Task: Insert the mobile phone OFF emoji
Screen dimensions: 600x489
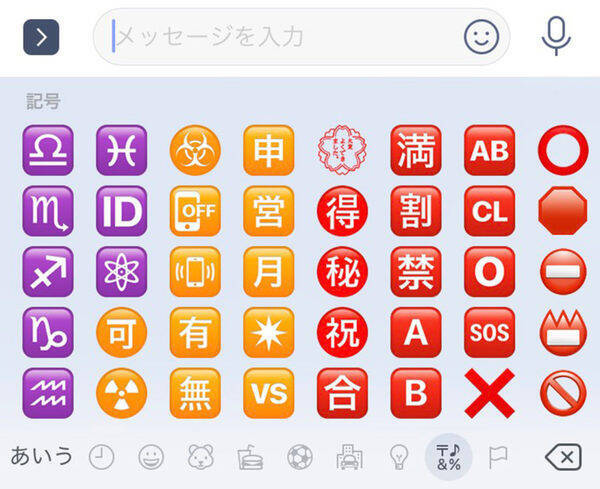Action: tap(195, 212)
